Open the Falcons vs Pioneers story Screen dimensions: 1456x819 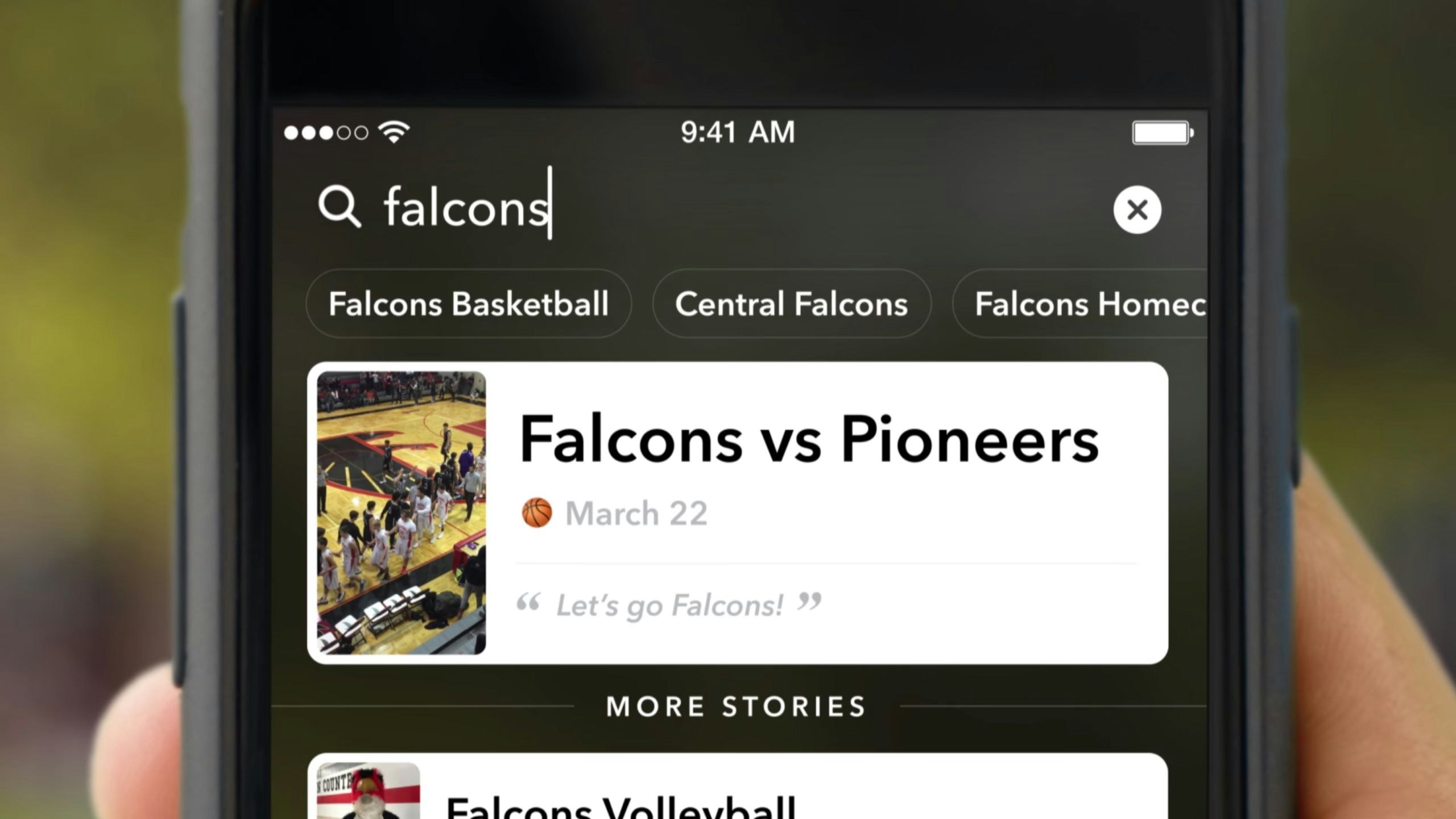(738, 513)
